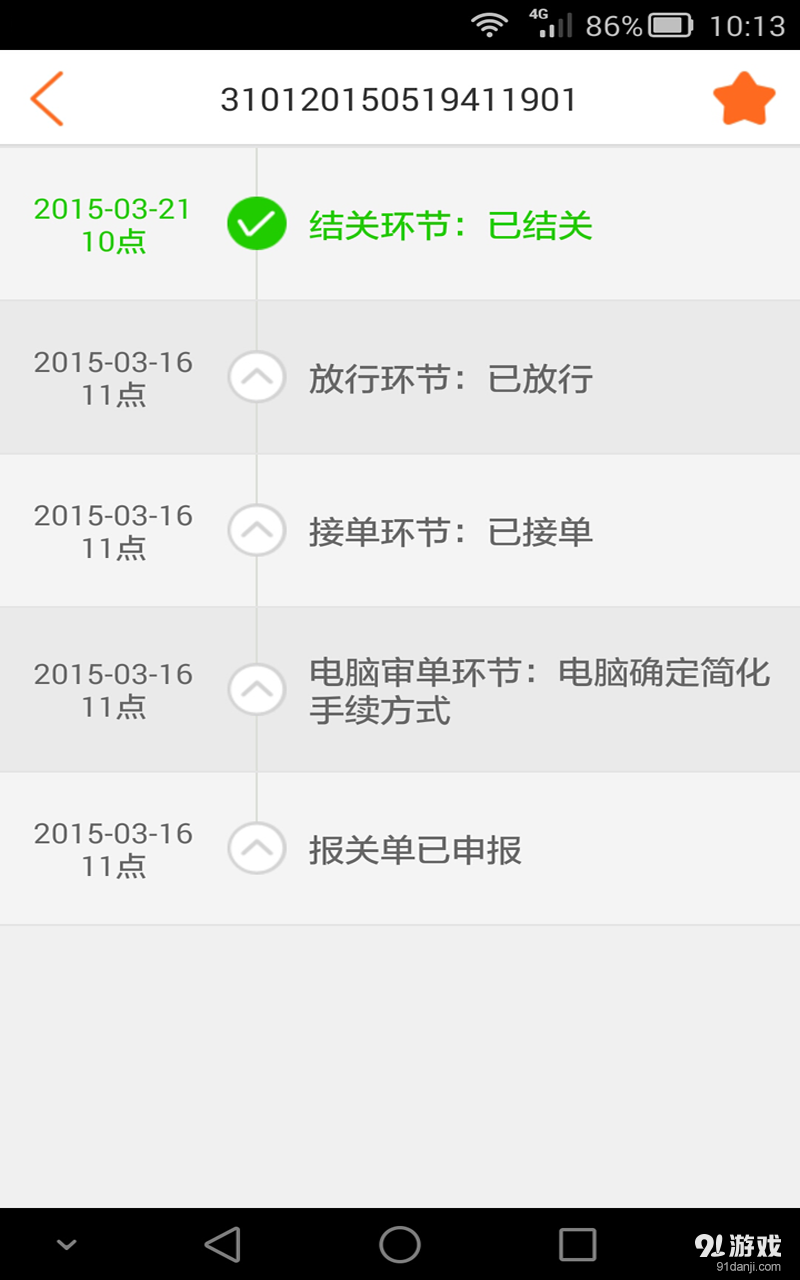
Task: Collapse the 接单环节 entry chevron
Action: tap(257, 531)
